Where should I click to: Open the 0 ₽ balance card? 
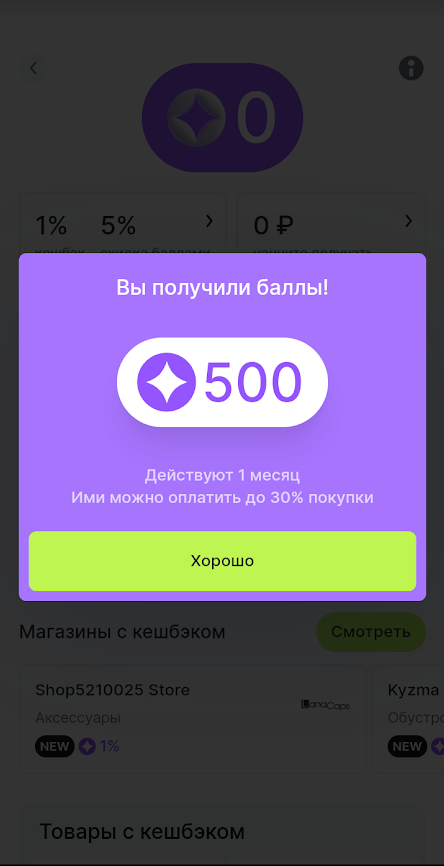(331, 223)
